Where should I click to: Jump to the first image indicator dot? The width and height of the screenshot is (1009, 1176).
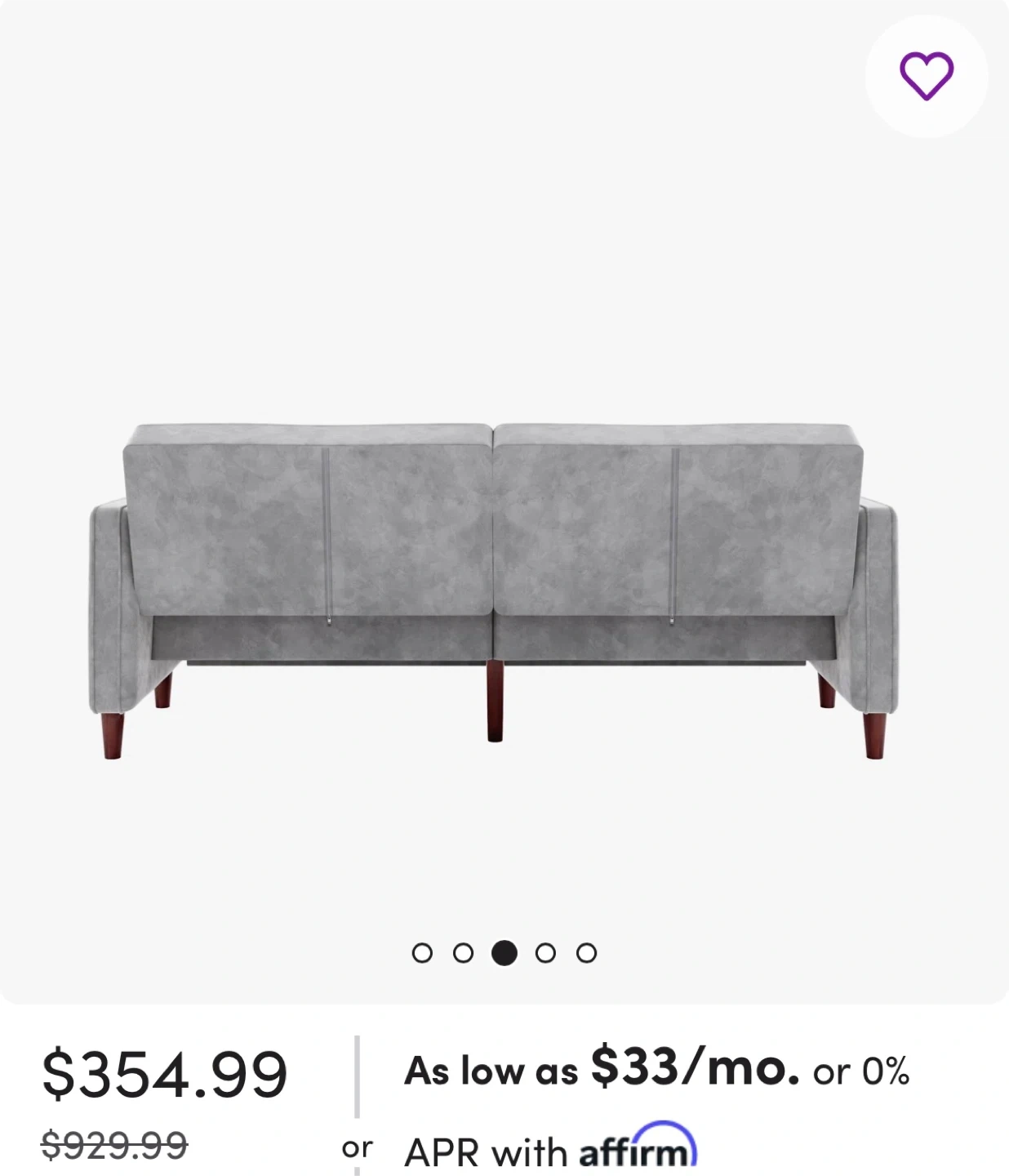click(x=422, y=953)
